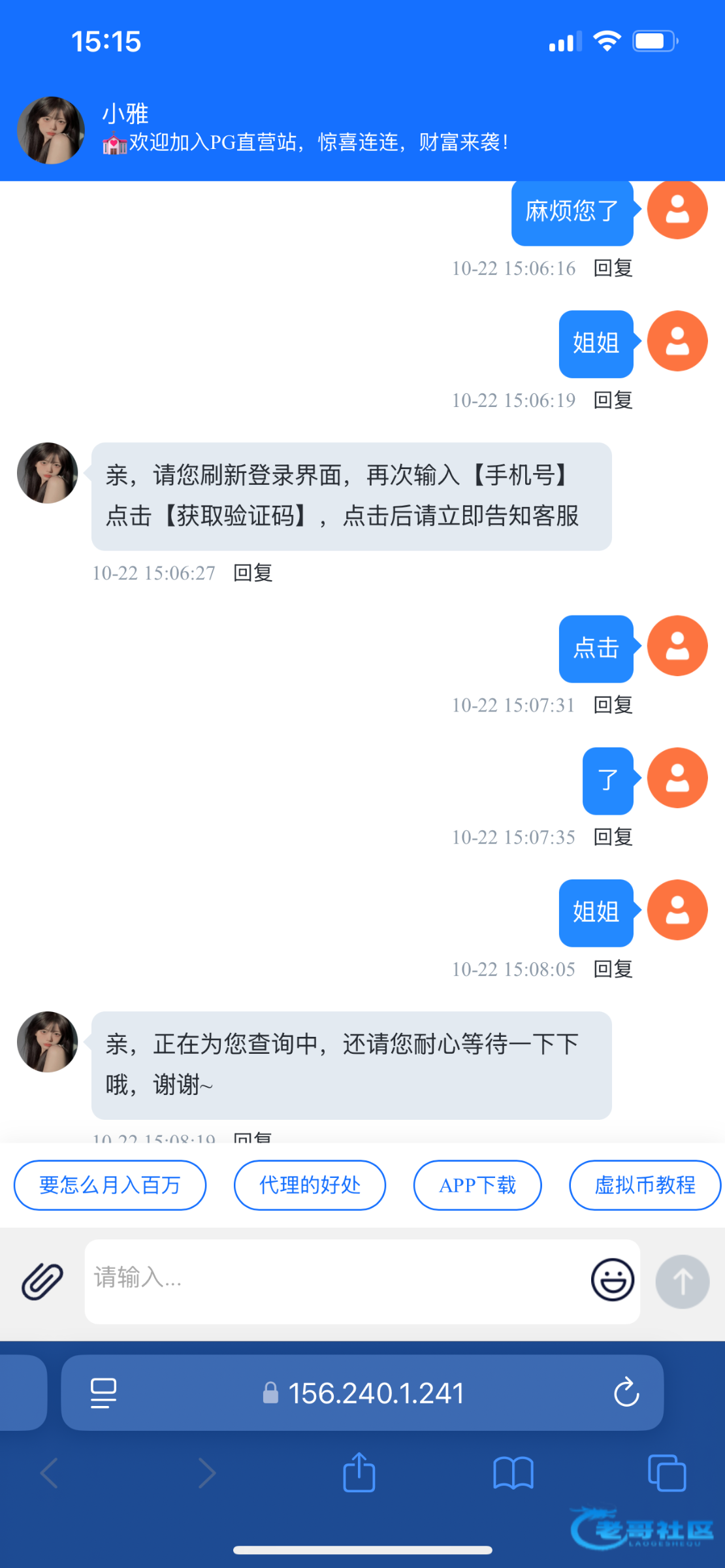Tap the attachment paperclip icon
Image resolution: width=725 pixels, height=1568 pixels.
42,1281
